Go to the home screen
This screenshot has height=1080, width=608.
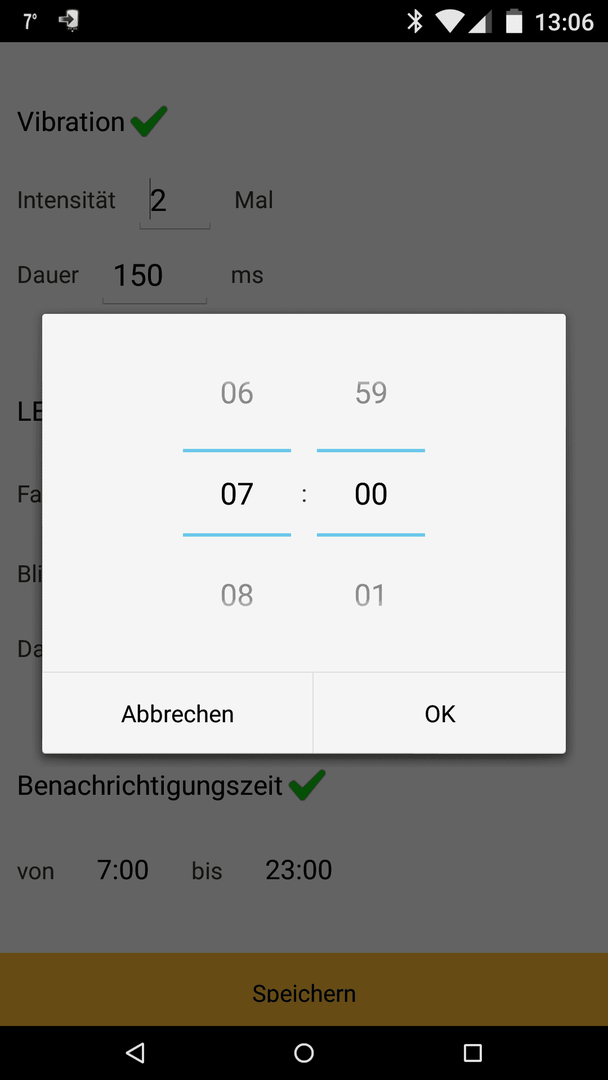coord(304,1052)
